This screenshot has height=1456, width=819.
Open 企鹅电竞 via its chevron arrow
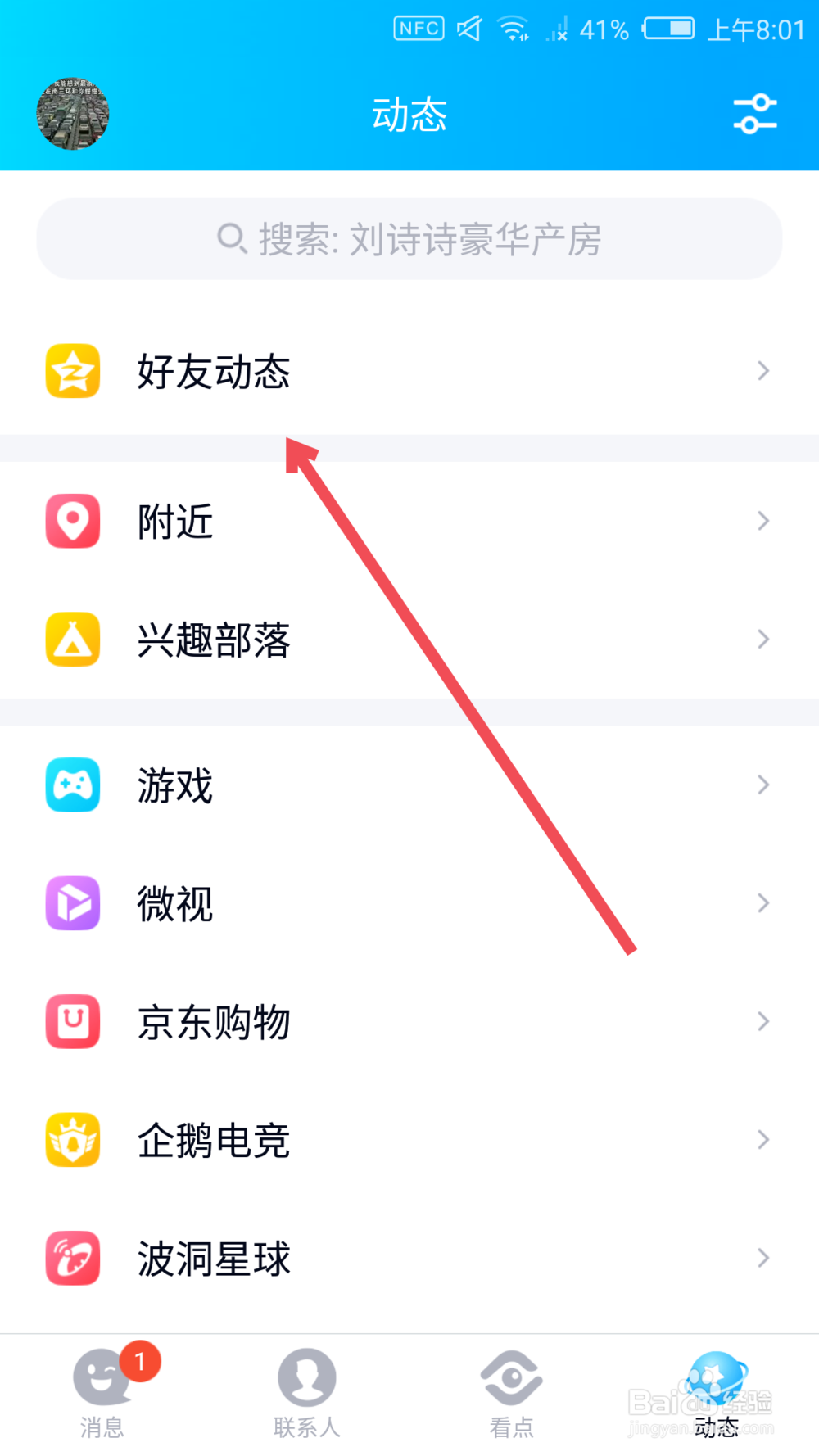click(762, 1140)
